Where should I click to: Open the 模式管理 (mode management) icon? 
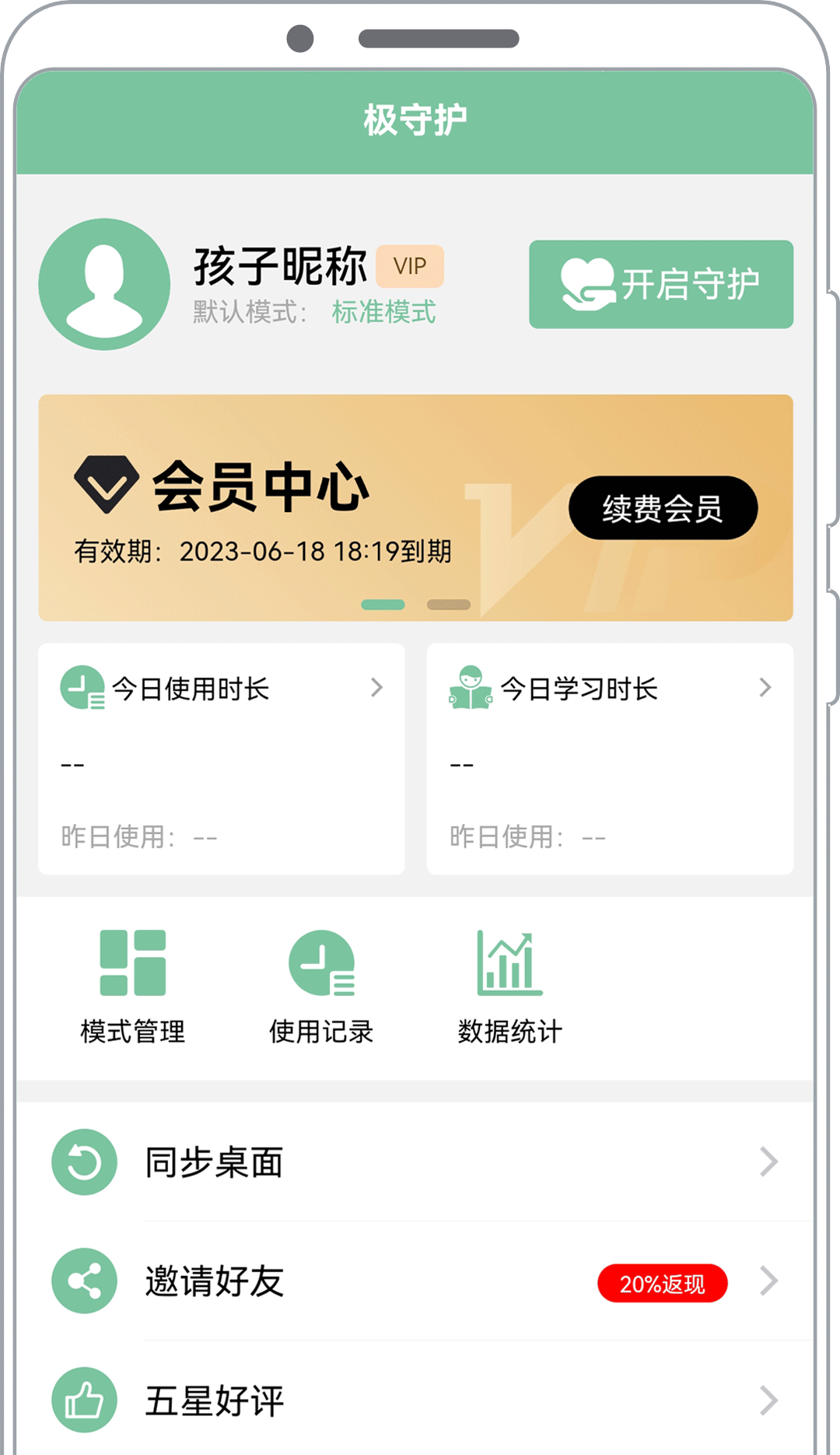132,962
